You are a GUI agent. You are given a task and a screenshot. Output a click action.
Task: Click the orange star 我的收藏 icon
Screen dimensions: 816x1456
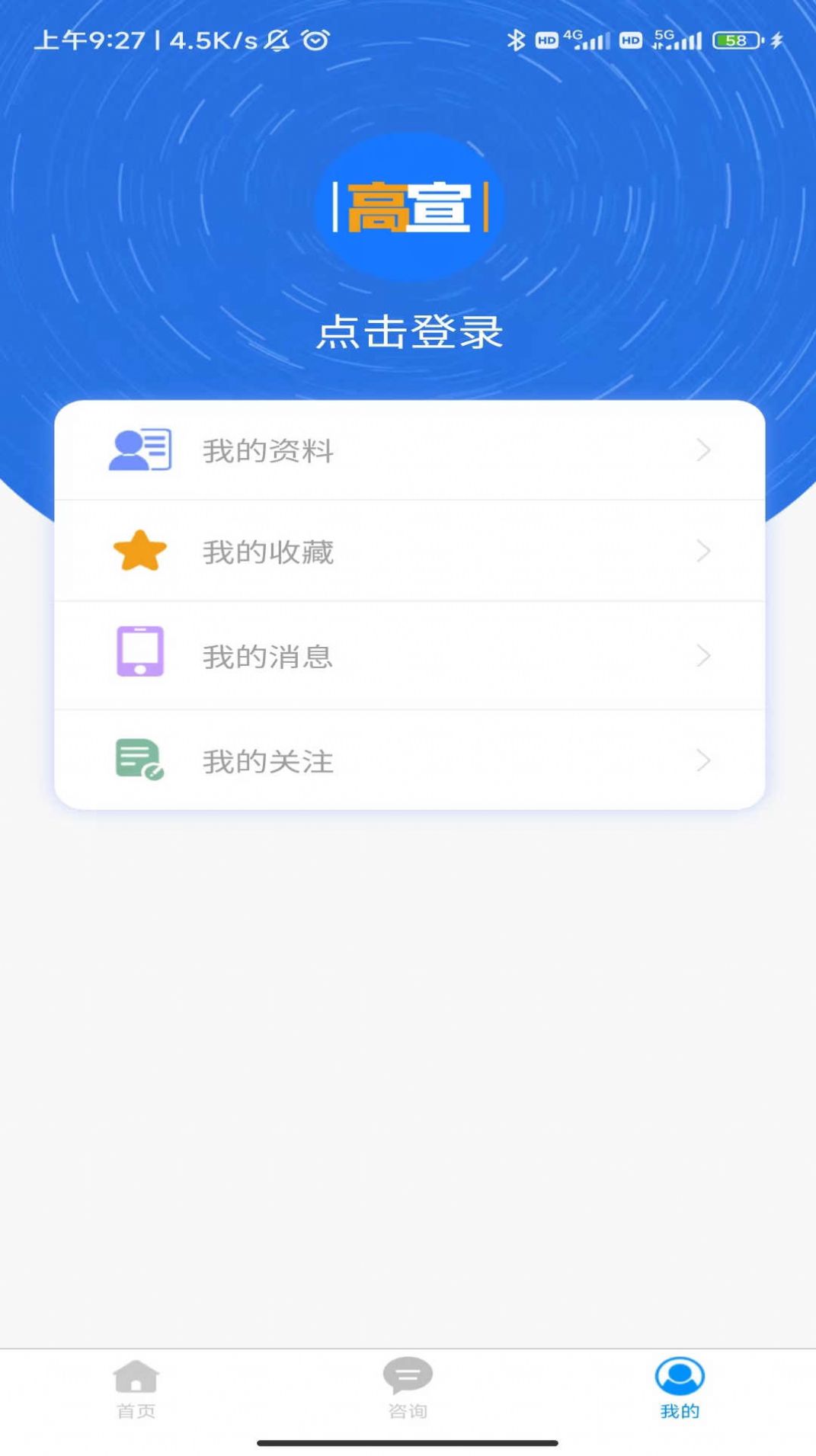[x=139, y=552]
